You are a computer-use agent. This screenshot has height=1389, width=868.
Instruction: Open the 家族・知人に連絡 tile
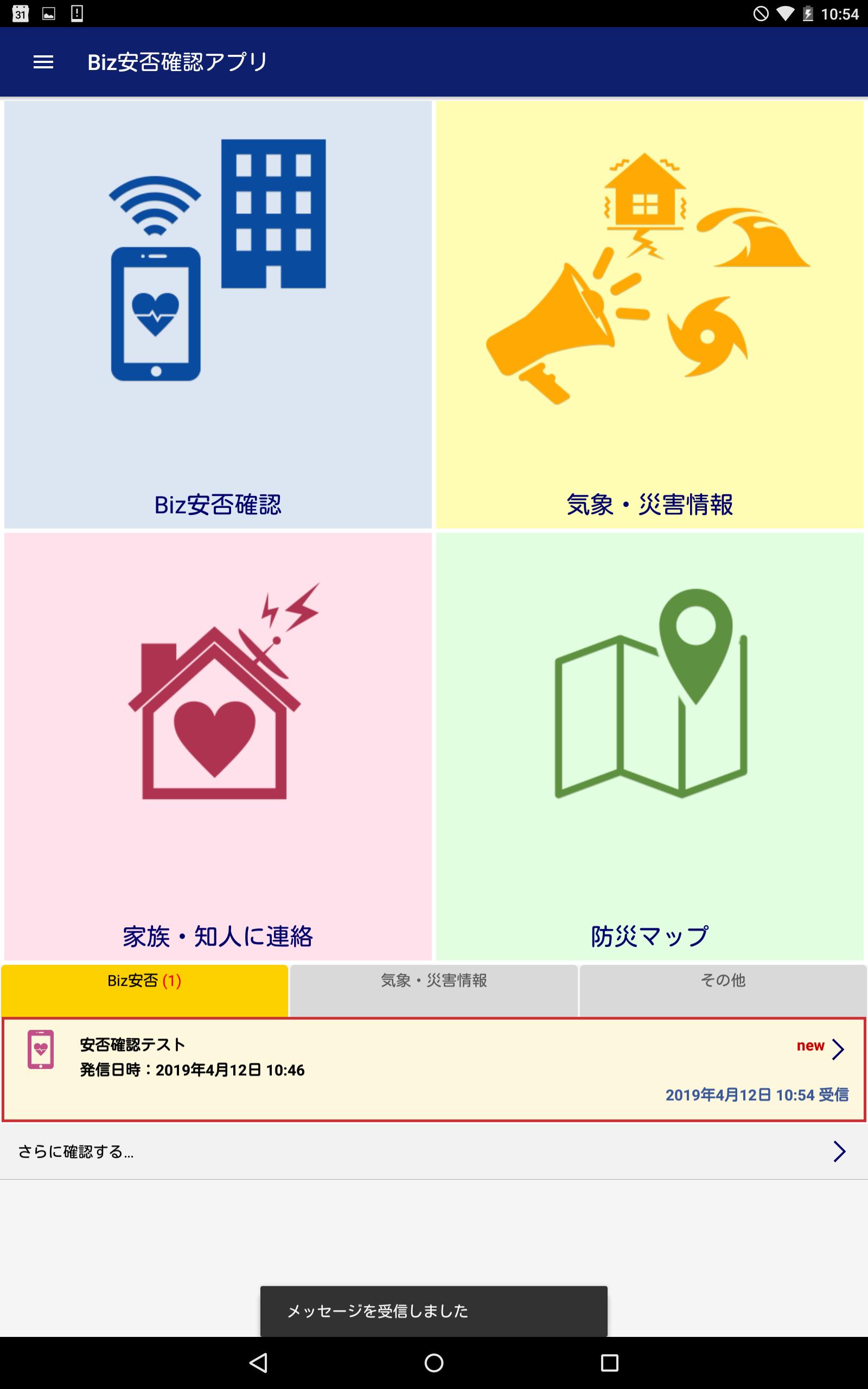[x=218, y=746]
